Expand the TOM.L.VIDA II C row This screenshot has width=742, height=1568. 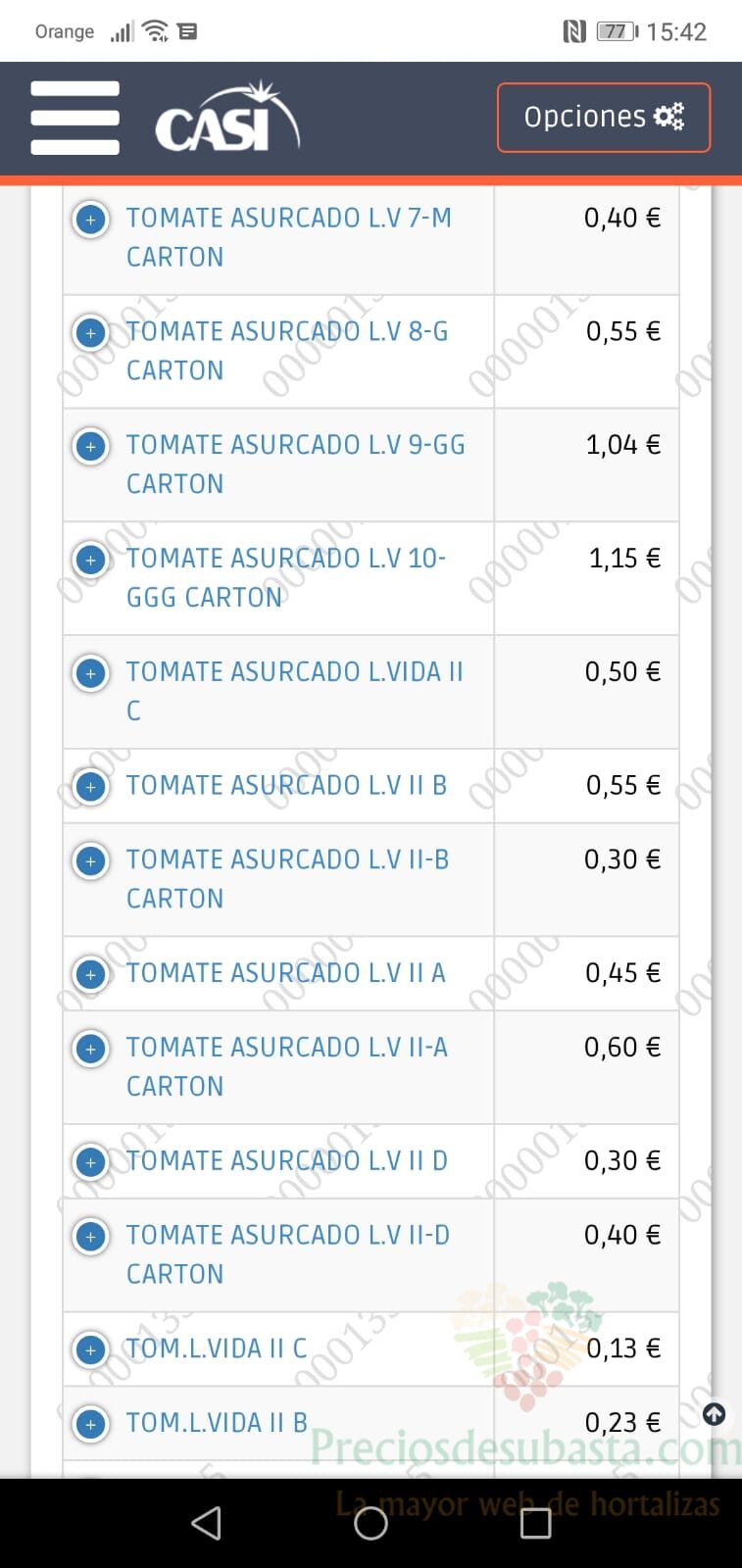[x=90, y=1350]
